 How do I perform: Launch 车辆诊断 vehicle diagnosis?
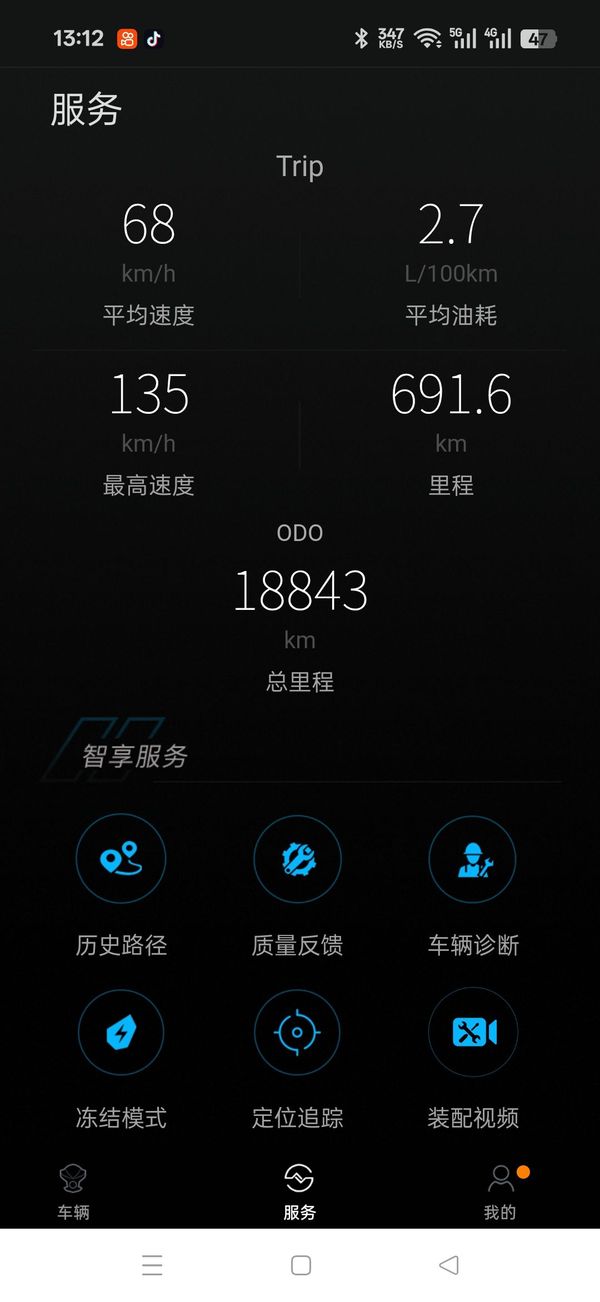click(x=472, y=859)
